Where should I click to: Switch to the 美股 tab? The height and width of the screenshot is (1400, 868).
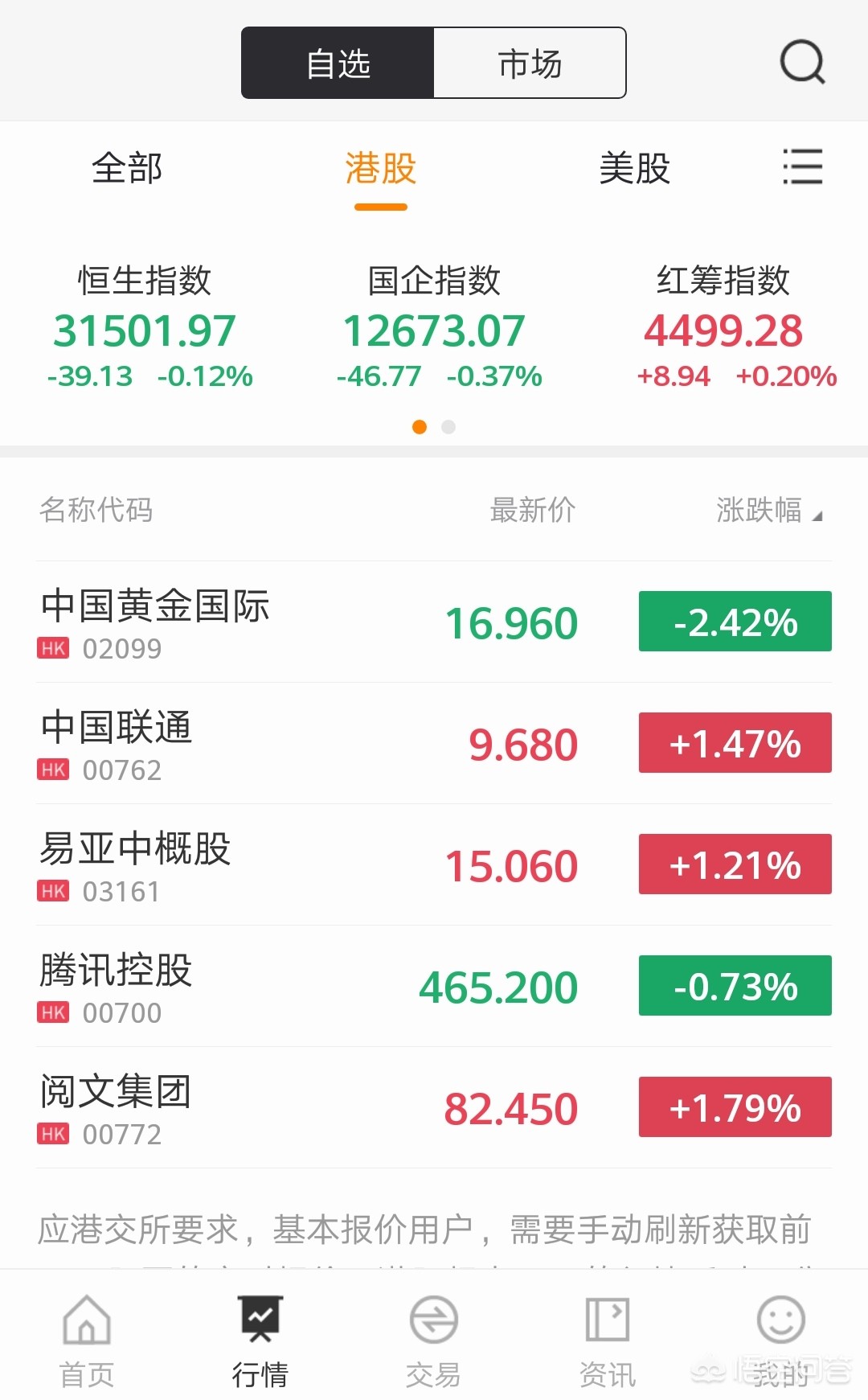tap(634, 169)
